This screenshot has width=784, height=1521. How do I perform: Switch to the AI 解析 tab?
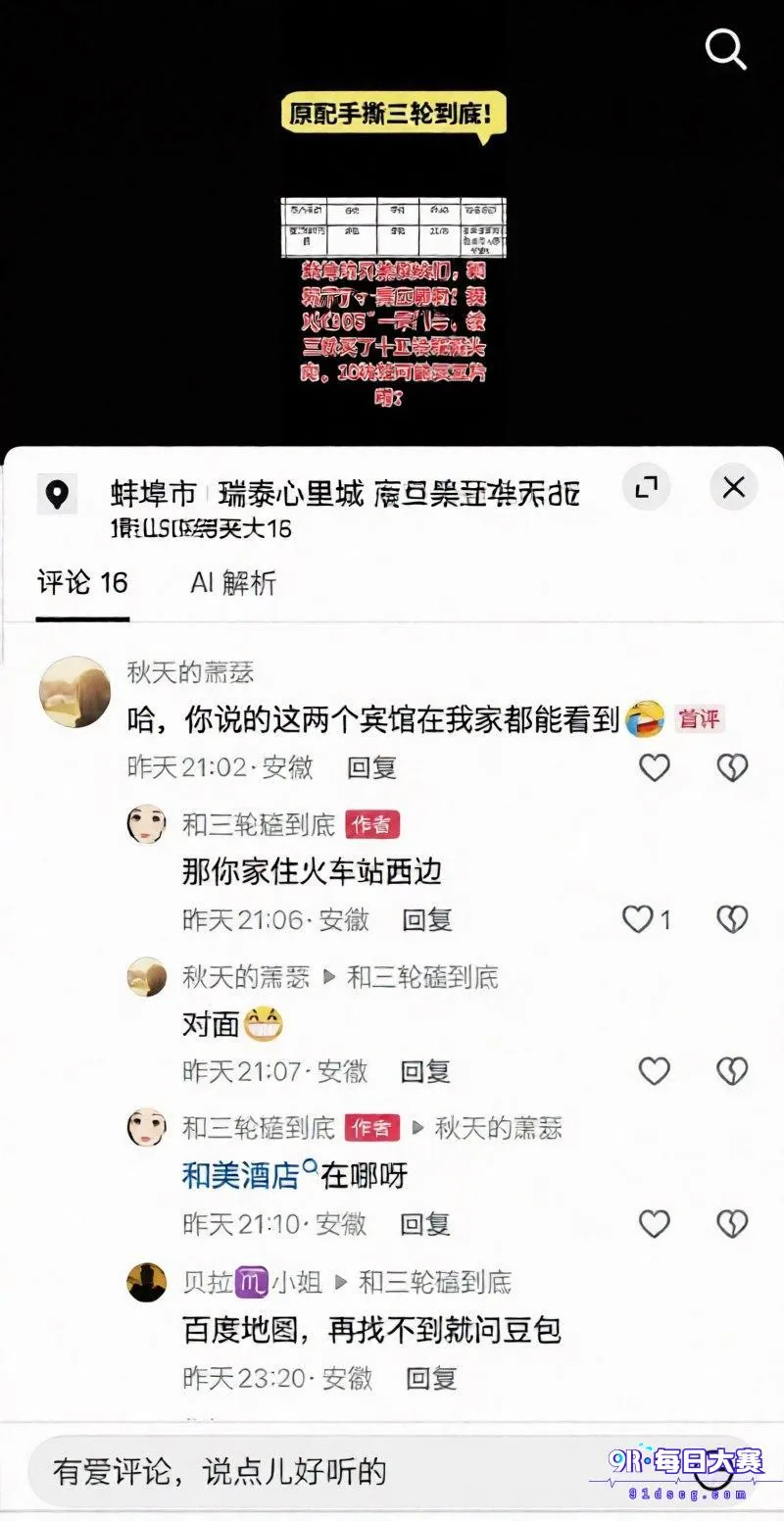tap(233, 582)
